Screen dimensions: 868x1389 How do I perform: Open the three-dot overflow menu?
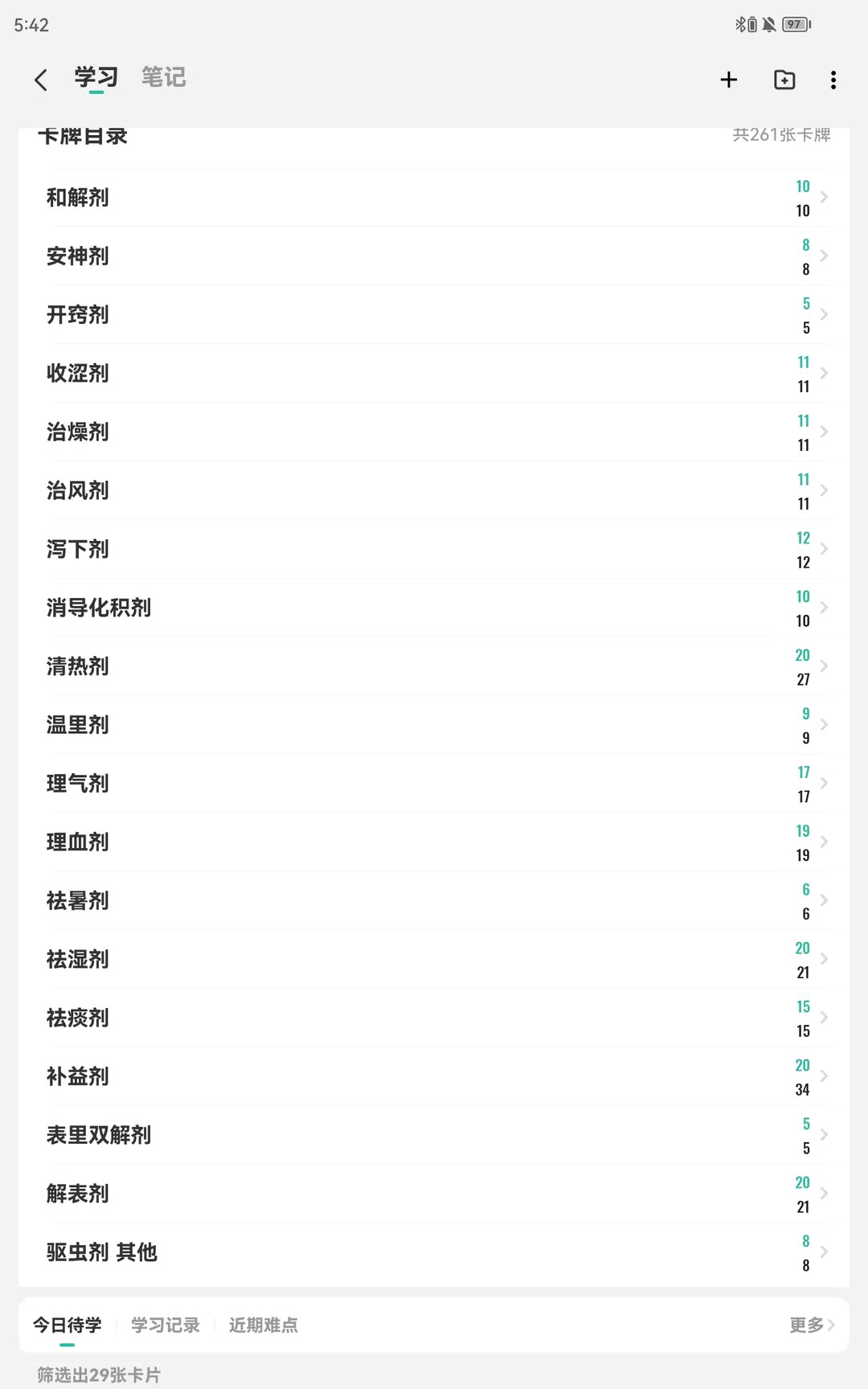click(x=833, y=80)
